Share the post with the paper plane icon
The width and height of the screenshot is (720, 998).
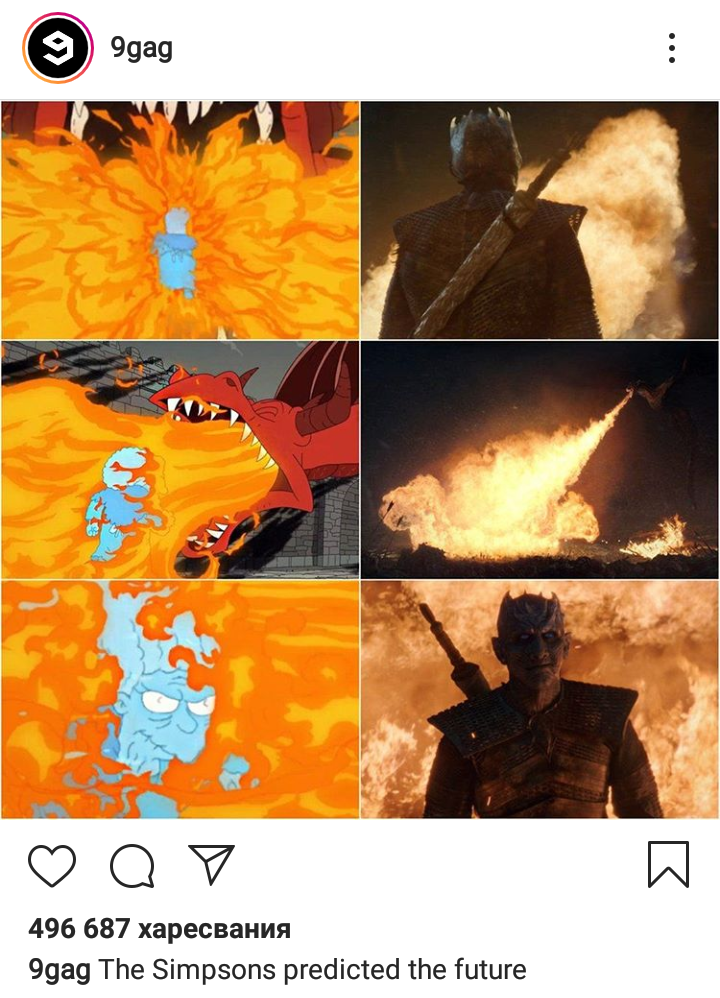[211, 864]
